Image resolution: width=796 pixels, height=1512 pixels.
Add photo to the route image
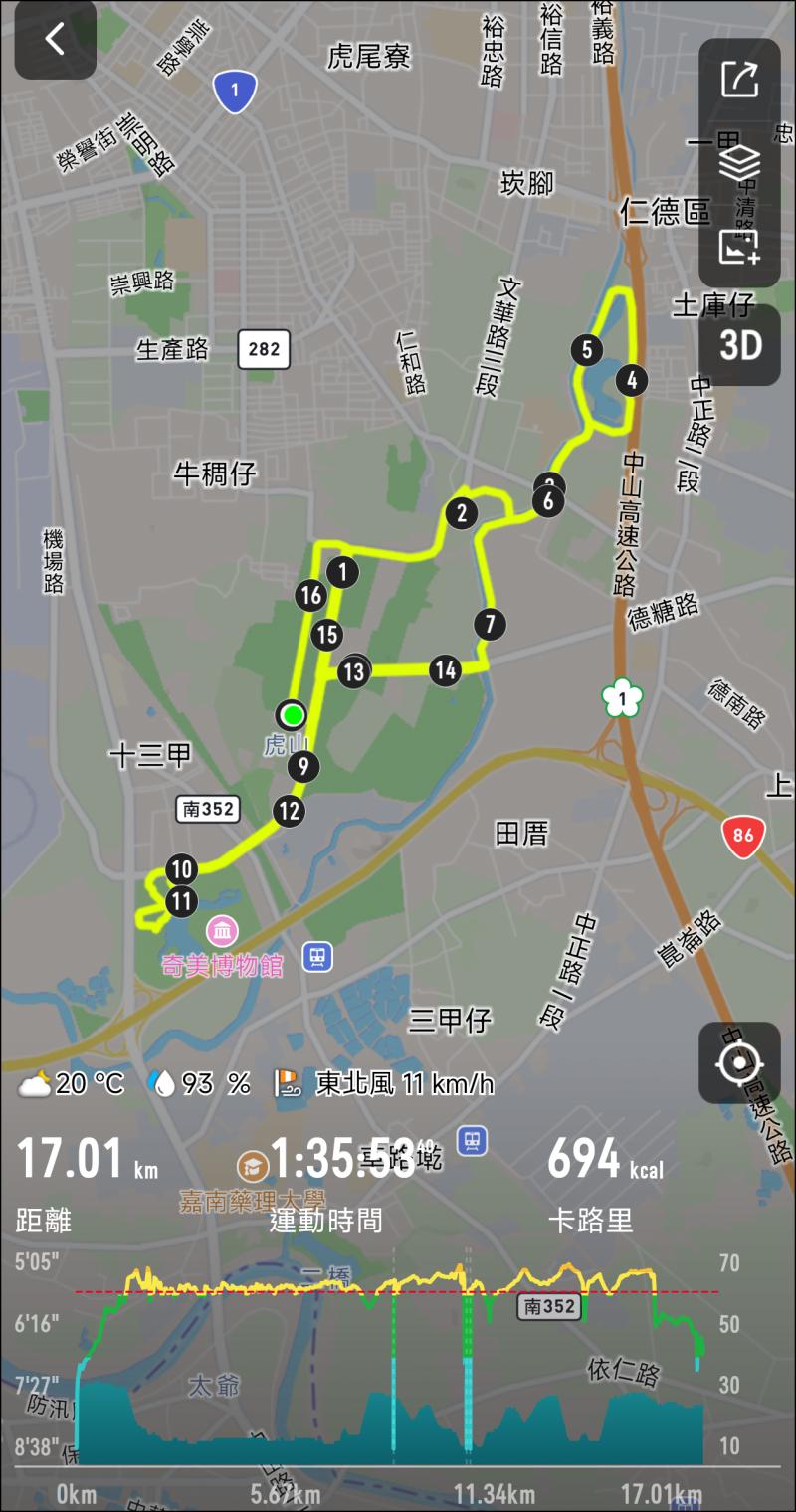(739, 247)
